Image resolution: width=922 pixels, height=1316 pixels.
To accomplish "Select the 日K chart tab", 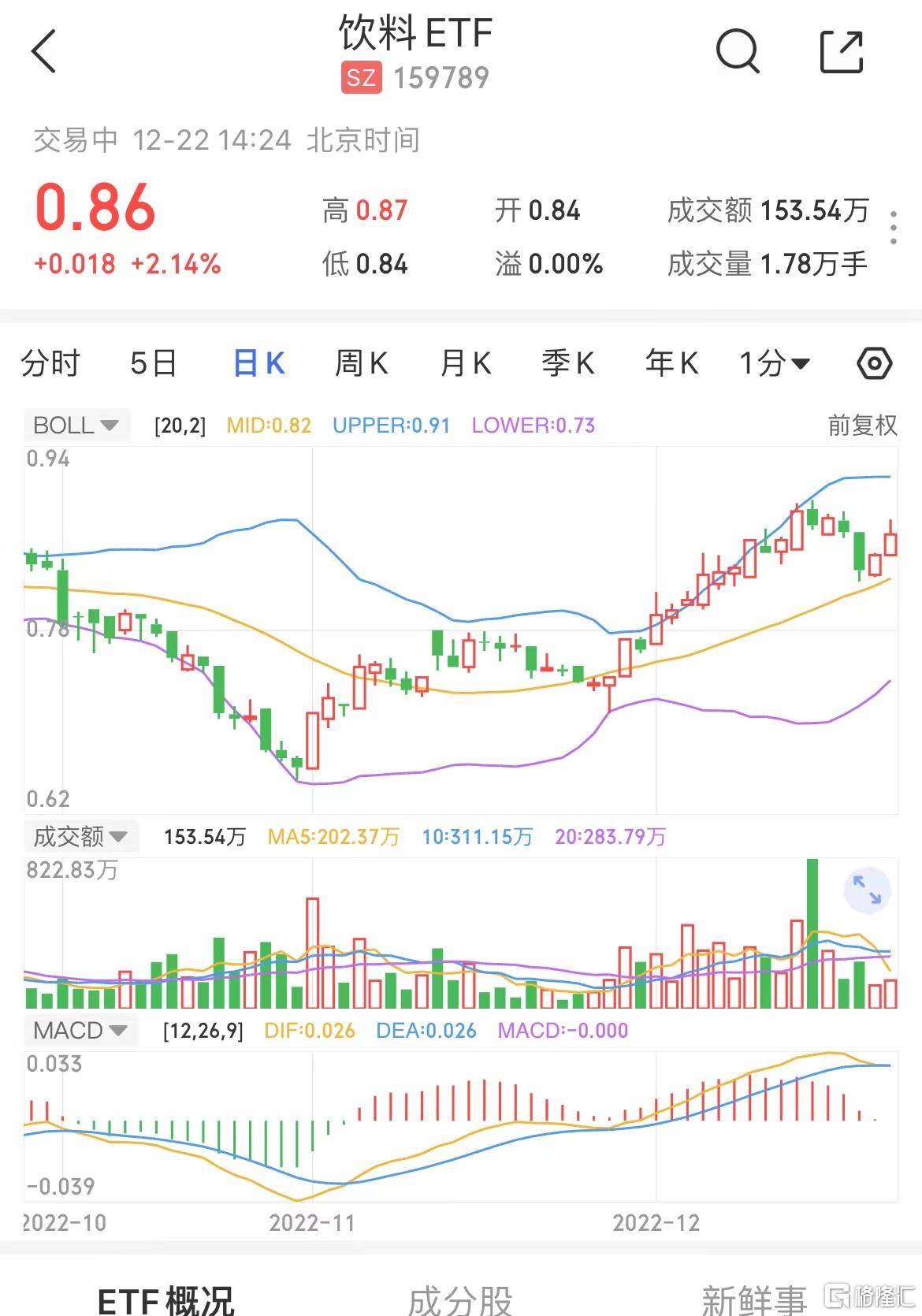I will pos(259,363).
